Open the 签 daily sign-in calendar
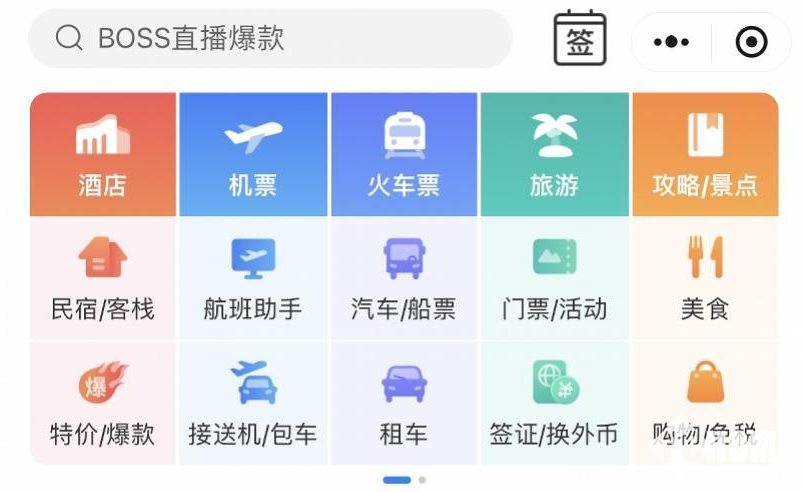Screen dimensions: 805x492 580,39
